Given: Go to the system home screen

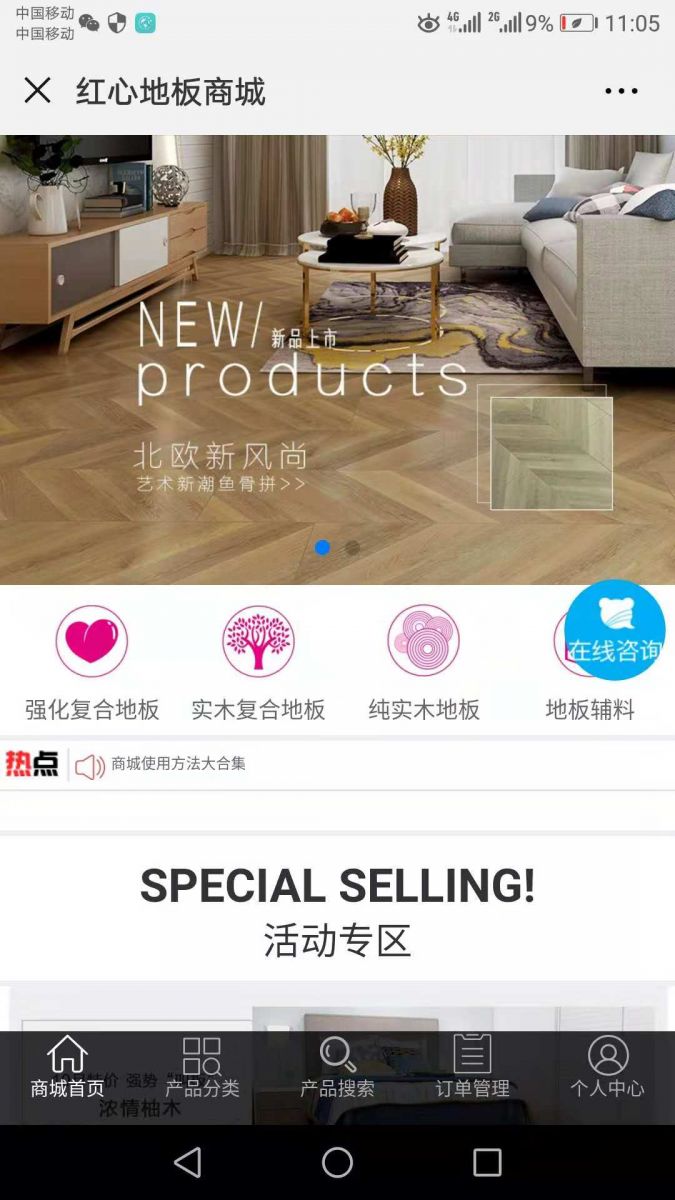Looking at the screenshot, I should click(337, 1162).
